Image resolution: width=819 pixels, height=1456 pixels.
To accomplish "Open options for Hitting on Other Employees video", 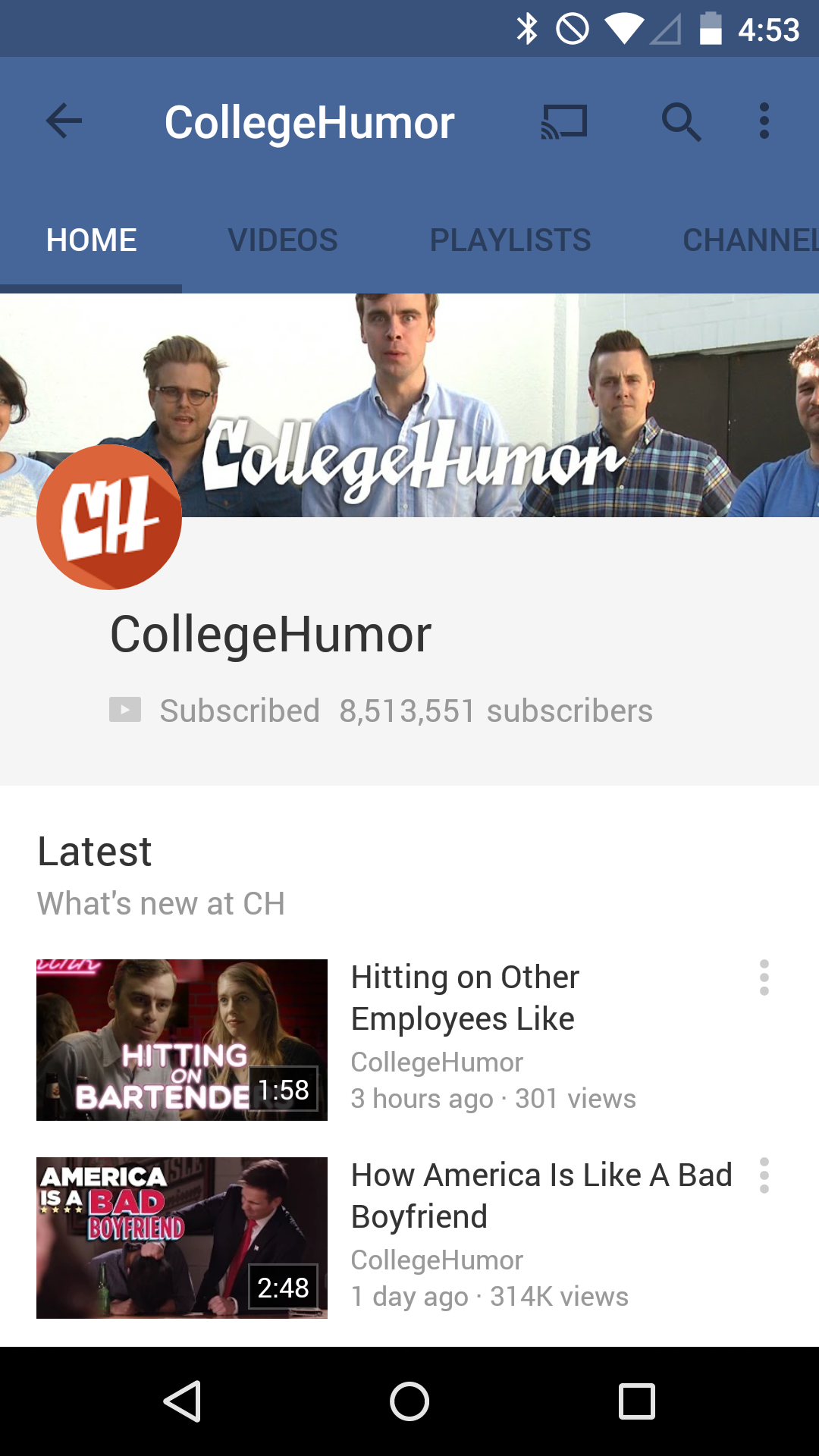I will click(764, 977).
